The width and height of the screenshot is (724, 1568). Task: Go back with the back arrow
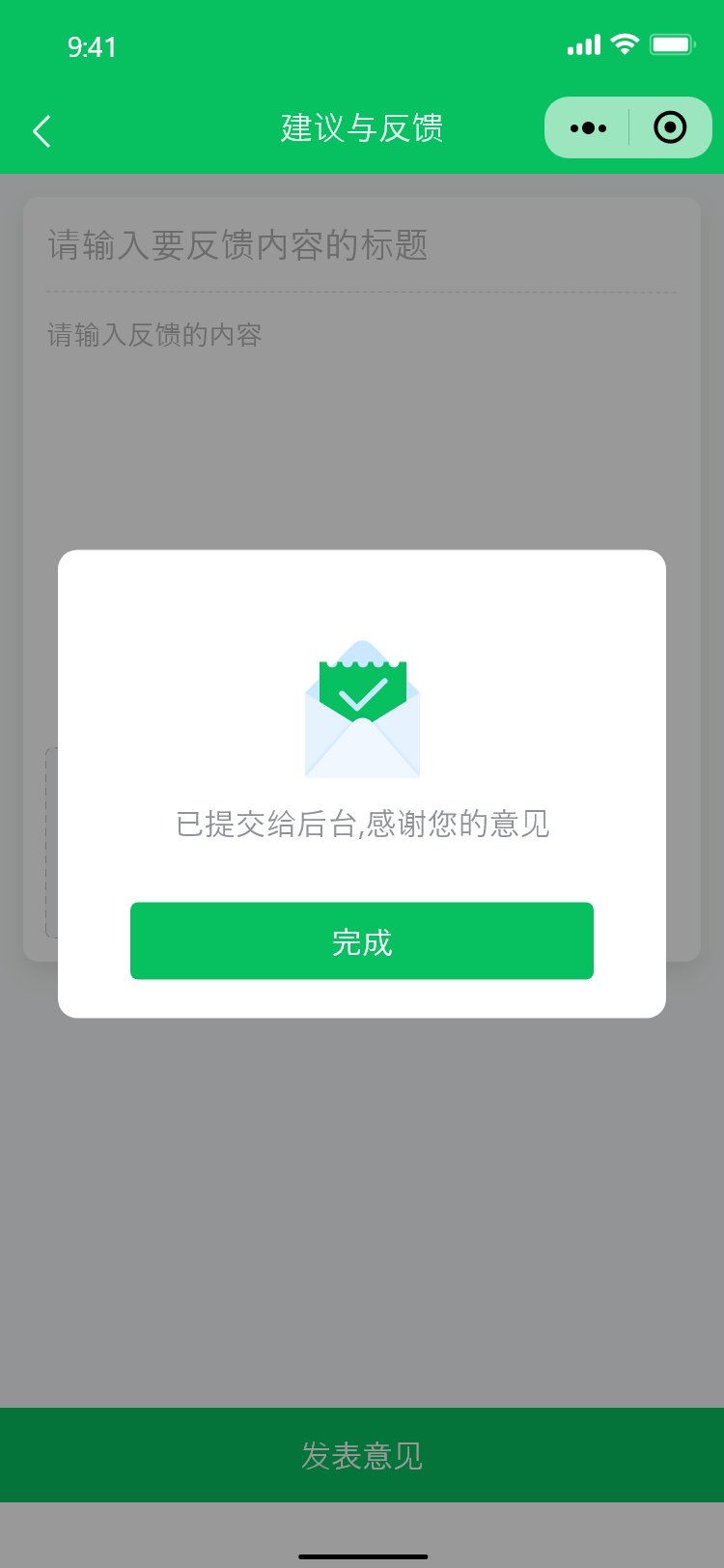click(42, 130)
